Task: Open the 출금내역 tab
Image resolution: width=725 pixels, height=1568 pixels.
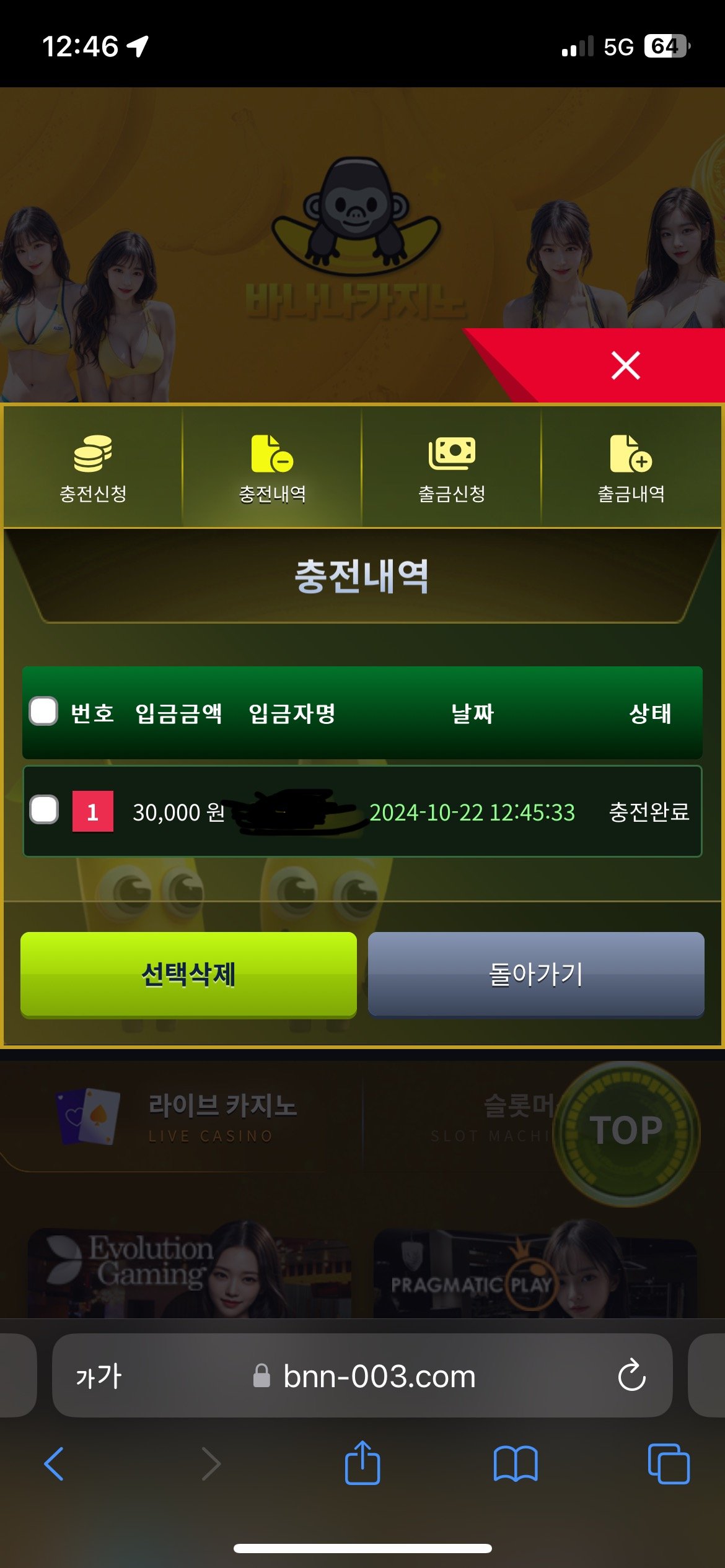Action: (x=631, y=468)
